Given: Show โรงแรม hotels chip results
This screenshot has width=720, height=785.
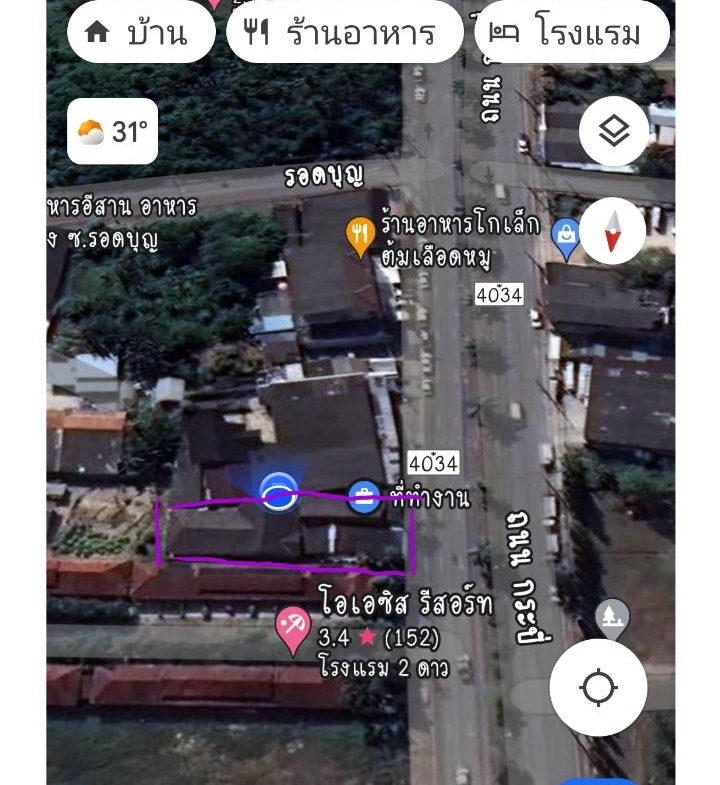Looking at the screenshot, I should click(572, 33).
